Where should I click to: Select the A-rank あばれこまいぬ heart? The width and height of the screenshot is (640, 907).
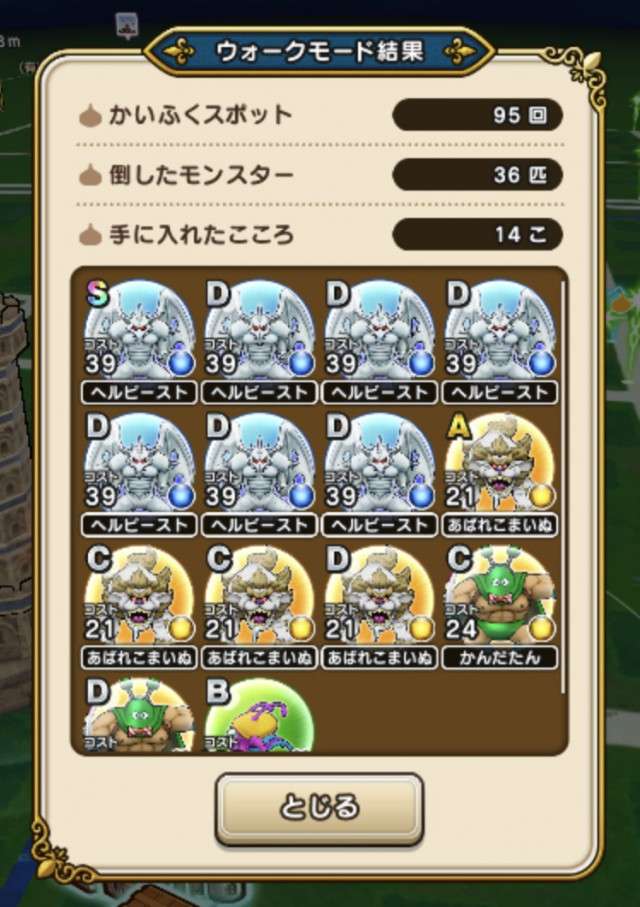point(499,467)
